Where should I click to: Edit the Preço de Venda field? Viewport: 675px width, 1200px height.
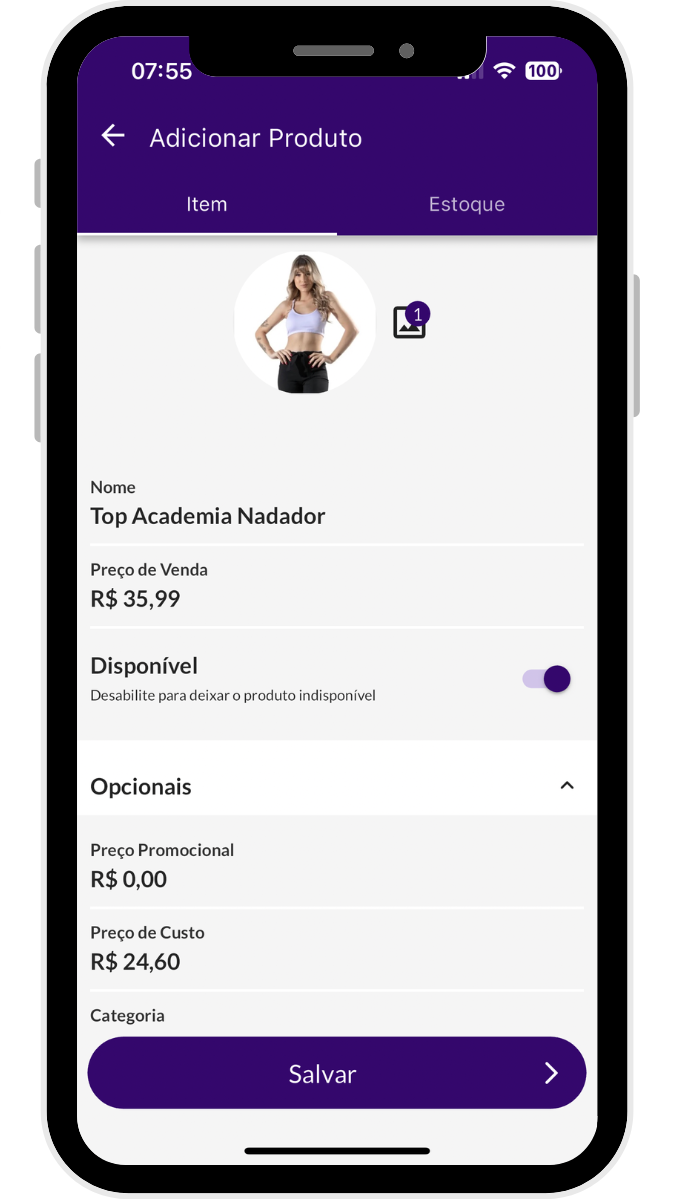336,599
